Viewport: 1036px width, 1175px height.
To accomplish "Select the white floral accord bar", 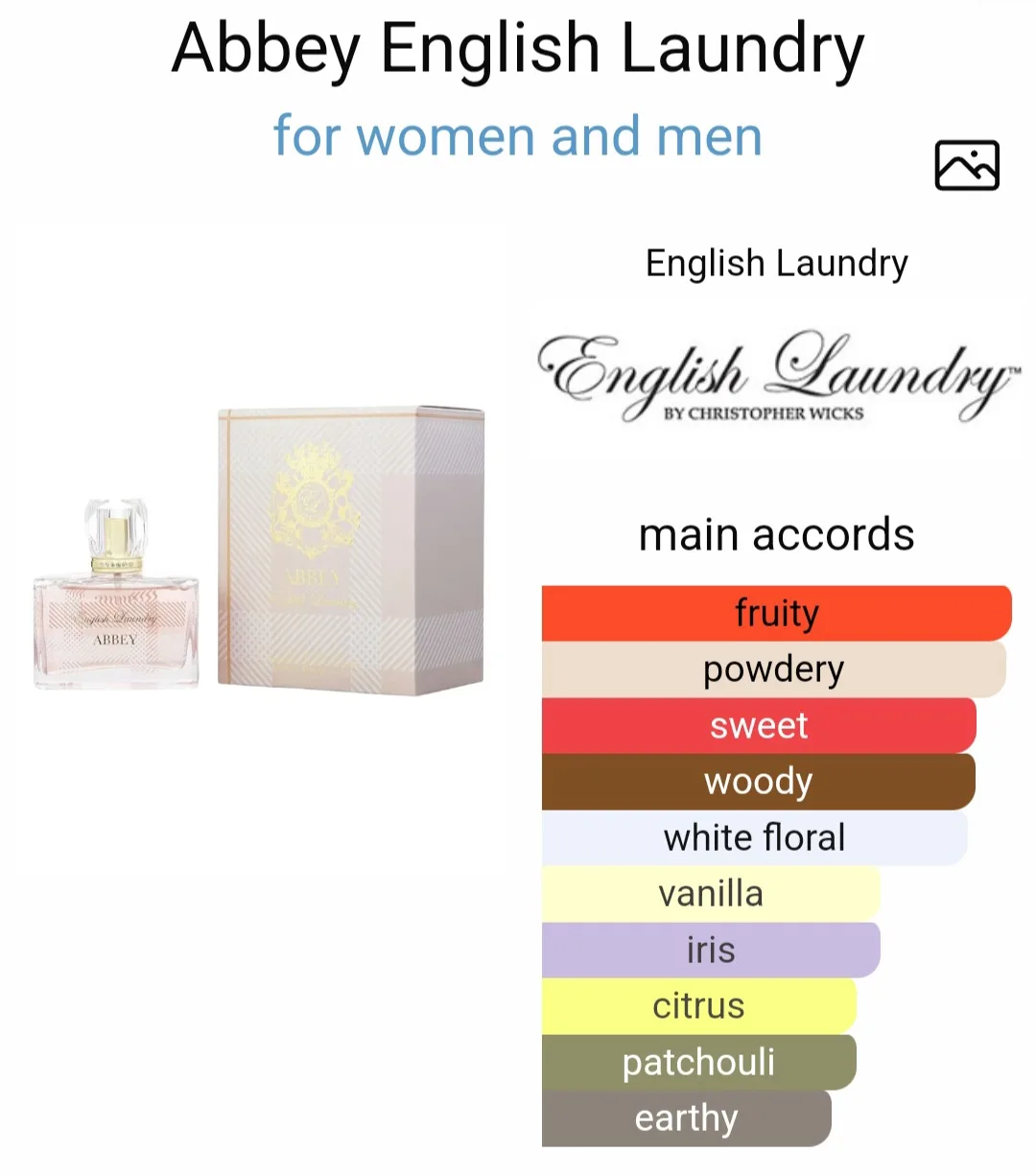I will 753,837.
